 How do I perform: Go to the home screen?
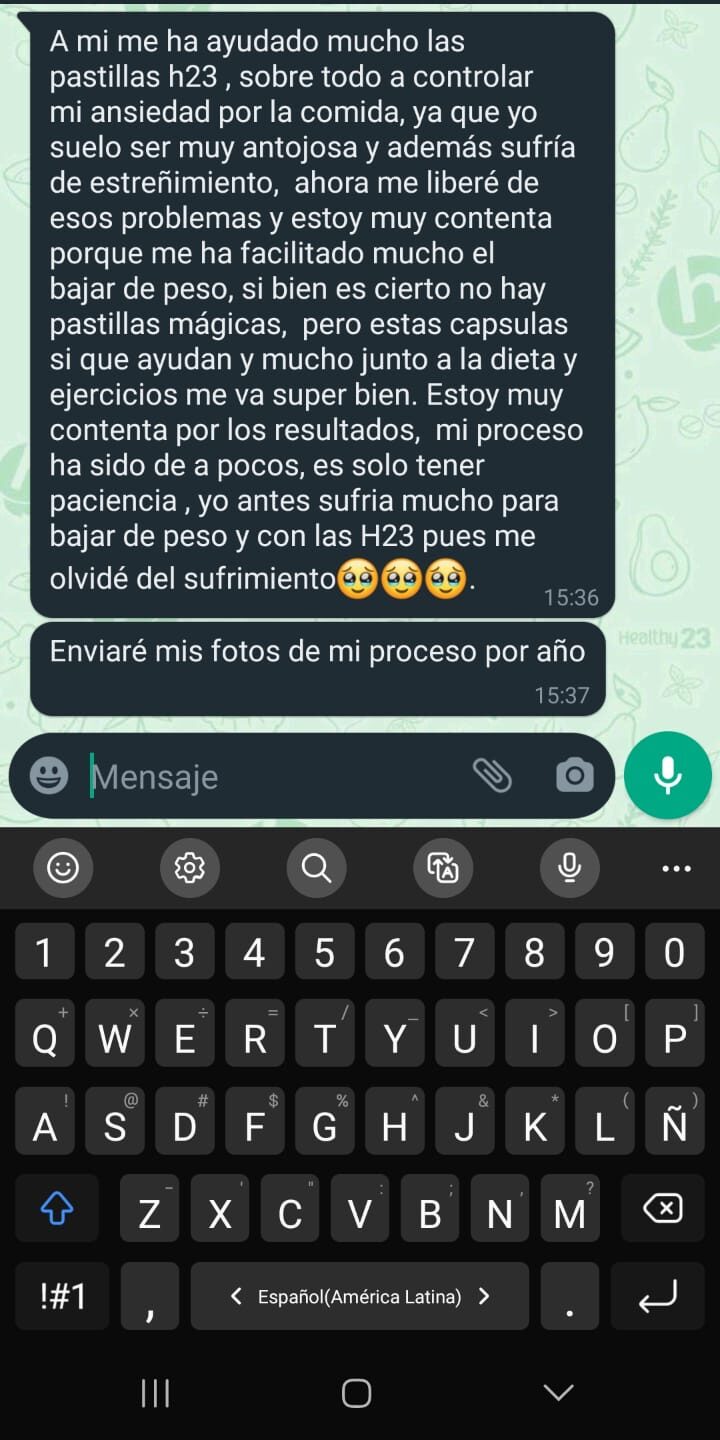(x=357, y=1393)
